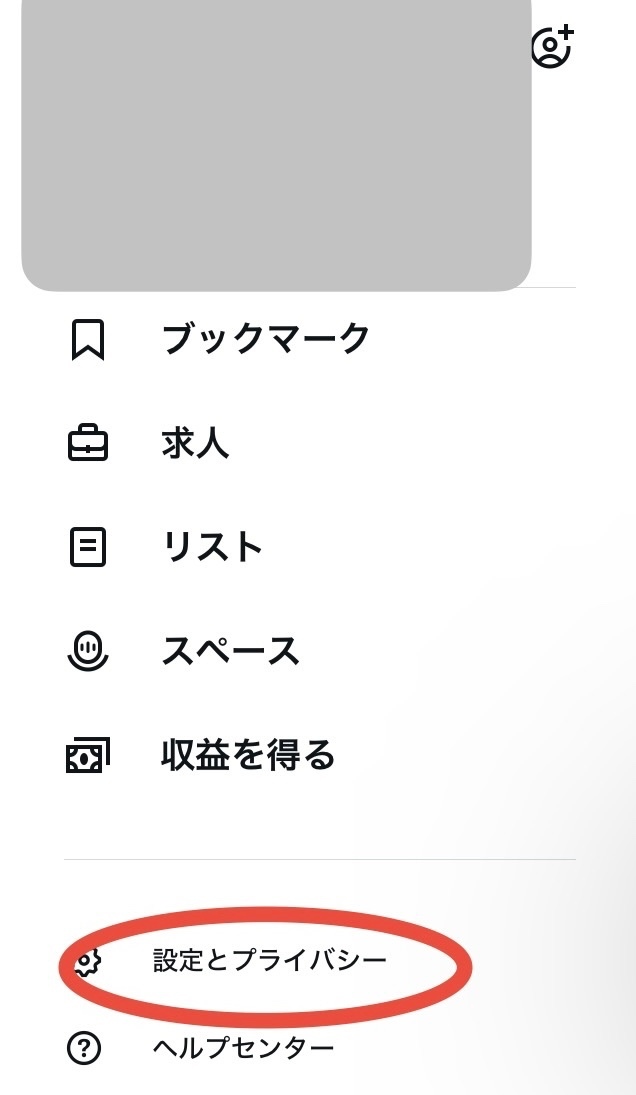Open ブックマーク (Bookmarks)
The height and width of the screenshot is (1095, 636).
point(265,340)
